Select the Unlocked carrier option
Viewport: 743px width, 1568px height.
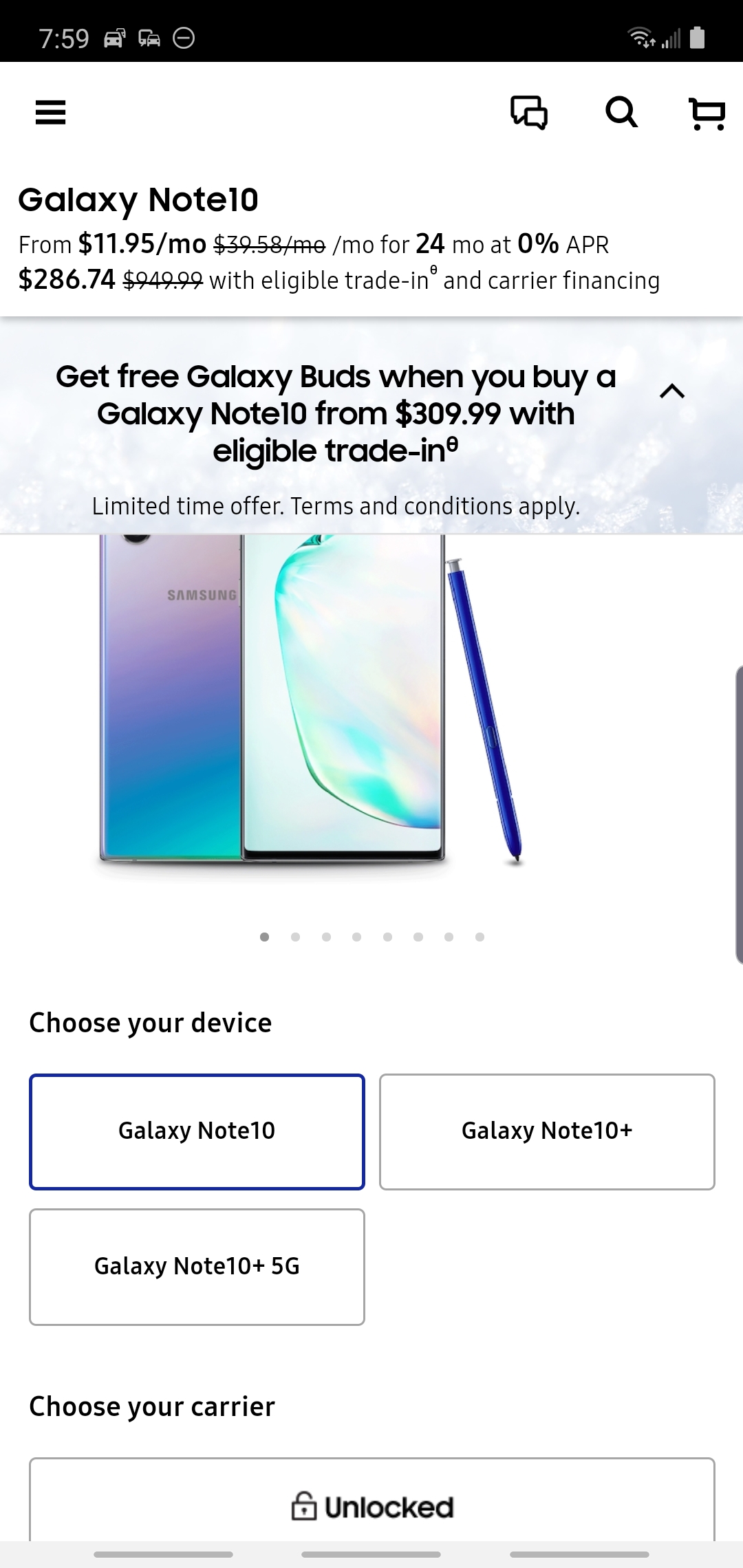pos(371,1507)
